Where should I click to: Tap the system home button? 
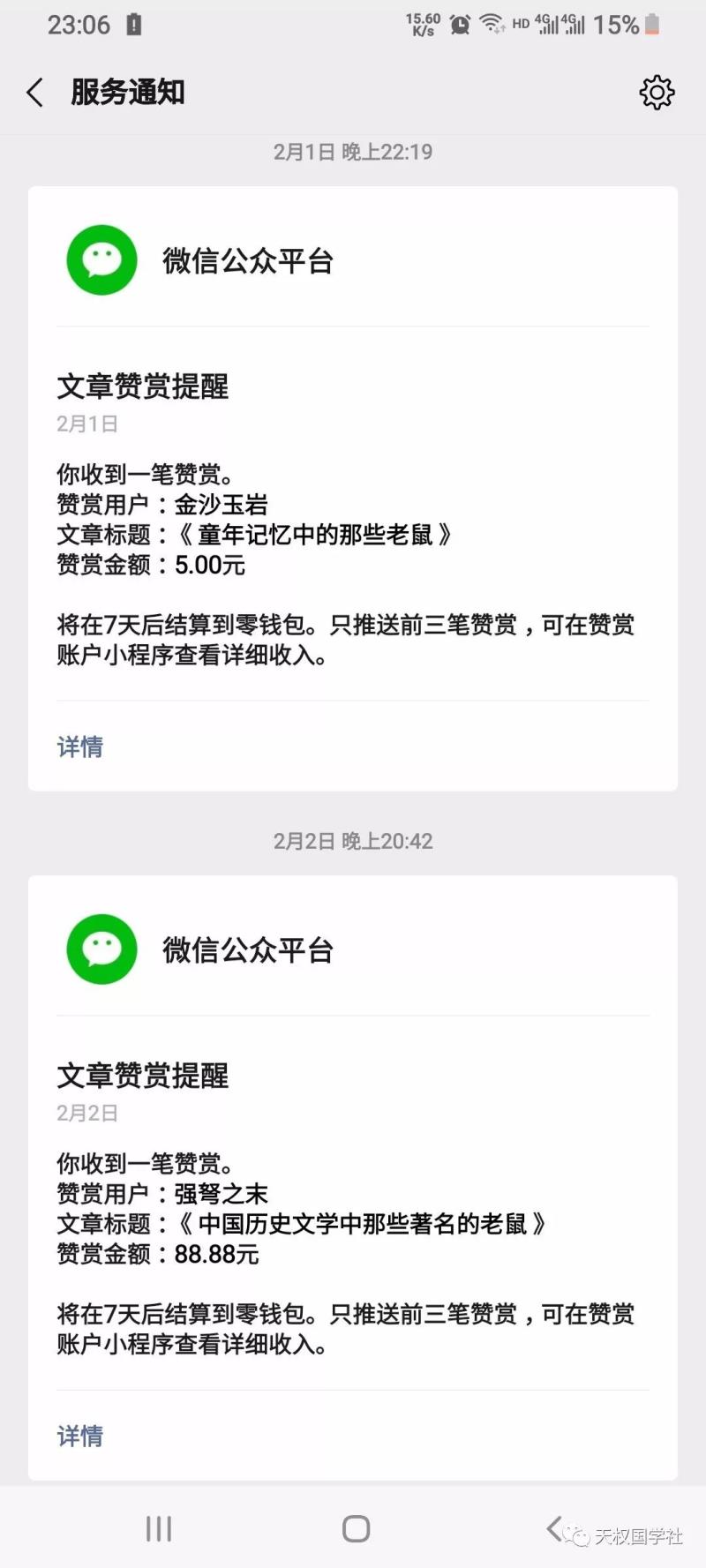tap(356, 1528)
